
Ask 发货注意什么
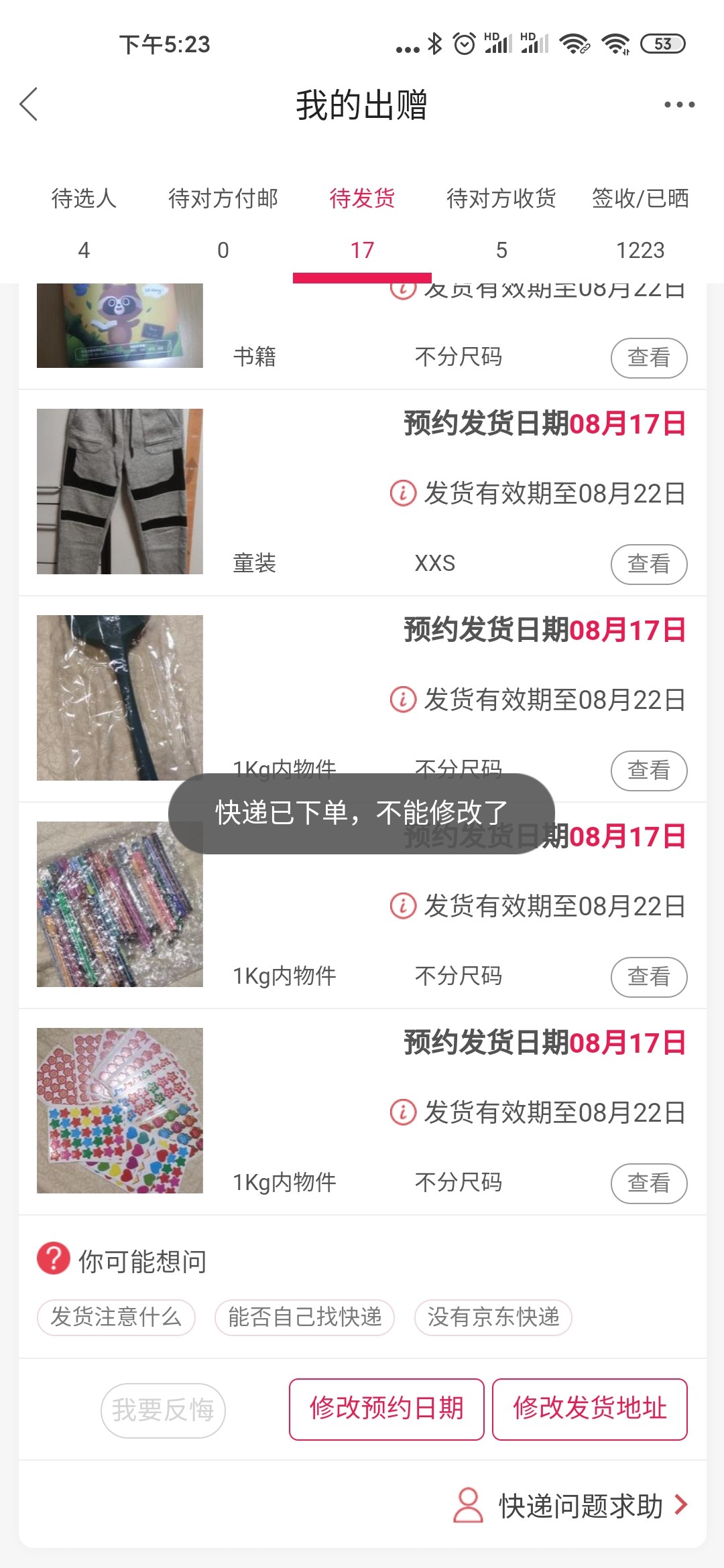(x=116, y=1317)
